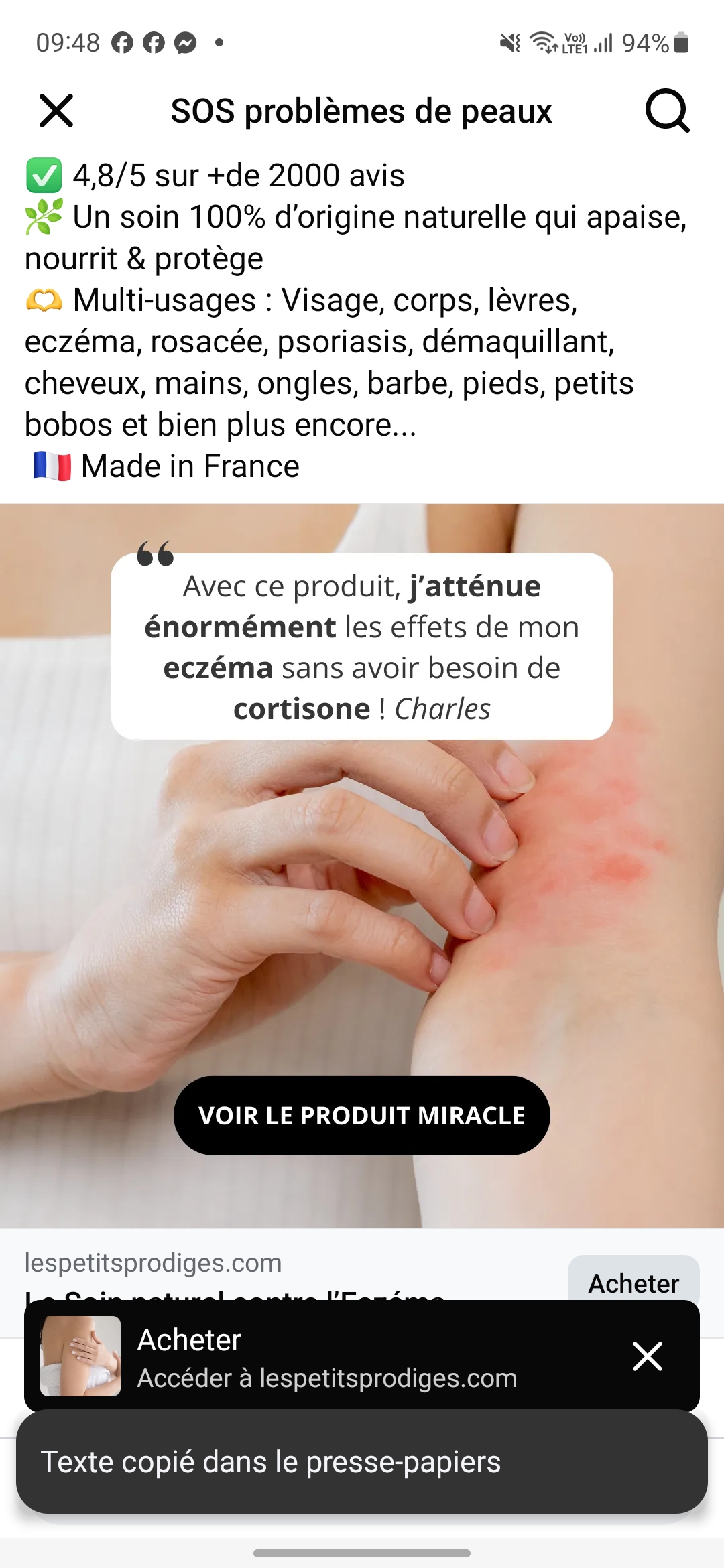Open the search magnifier icon
The image size is (724, 1568).
click(x=667, y=111)
